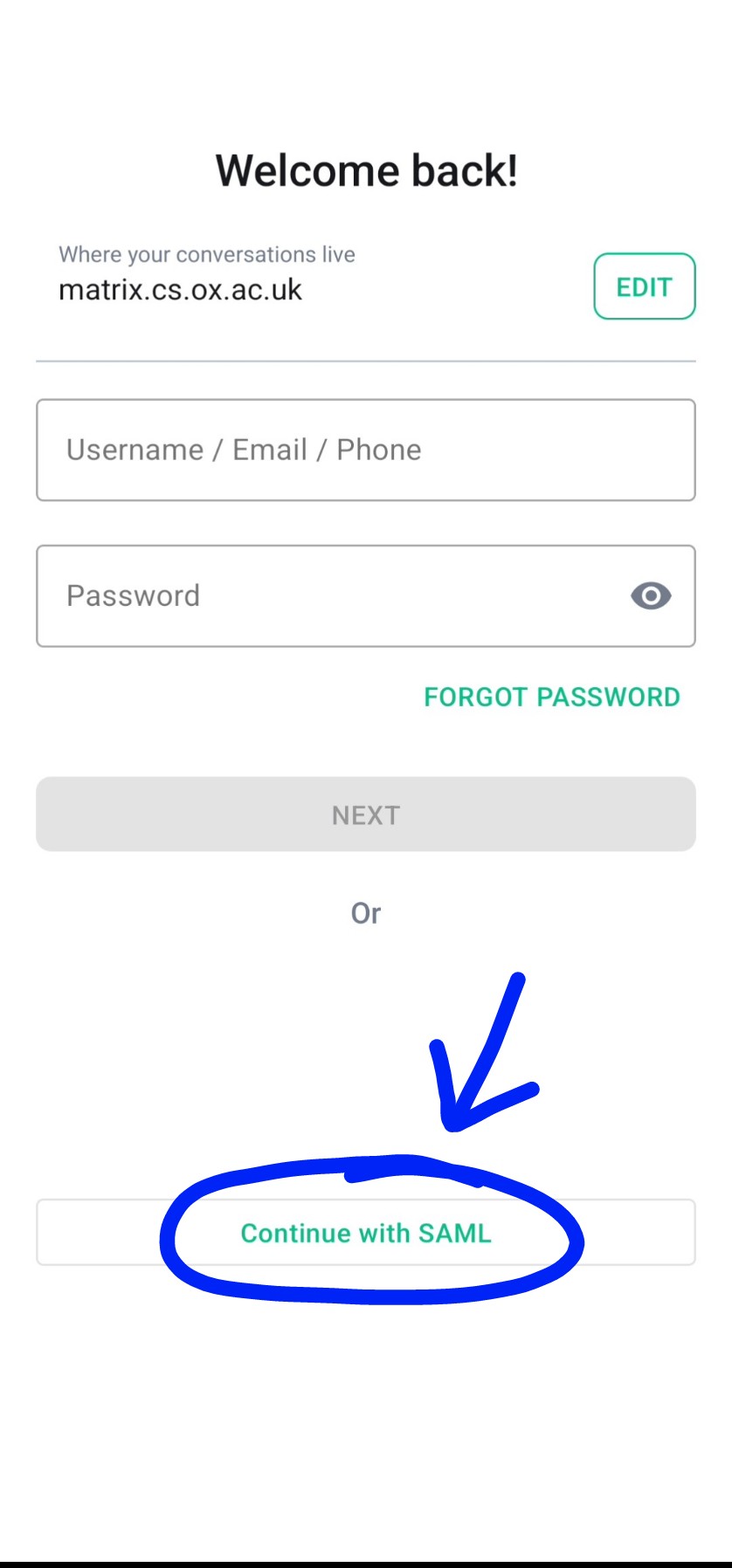Start single sign-on via SAML
The height and width of the screenshot is (1568, 732).
pos(366,1233)
